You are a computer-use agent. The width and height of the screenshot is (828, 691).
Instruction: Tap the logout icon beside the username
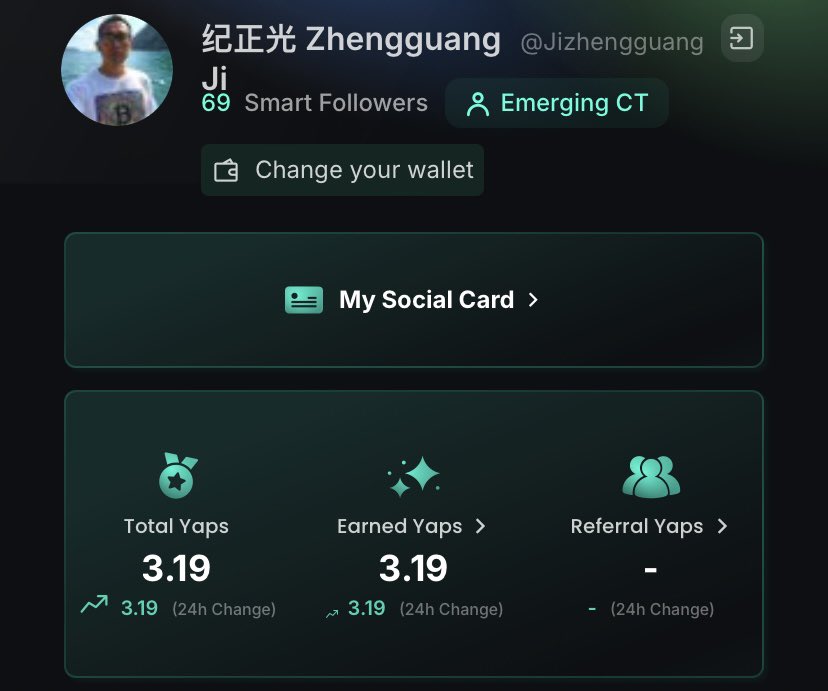[741, 40]
